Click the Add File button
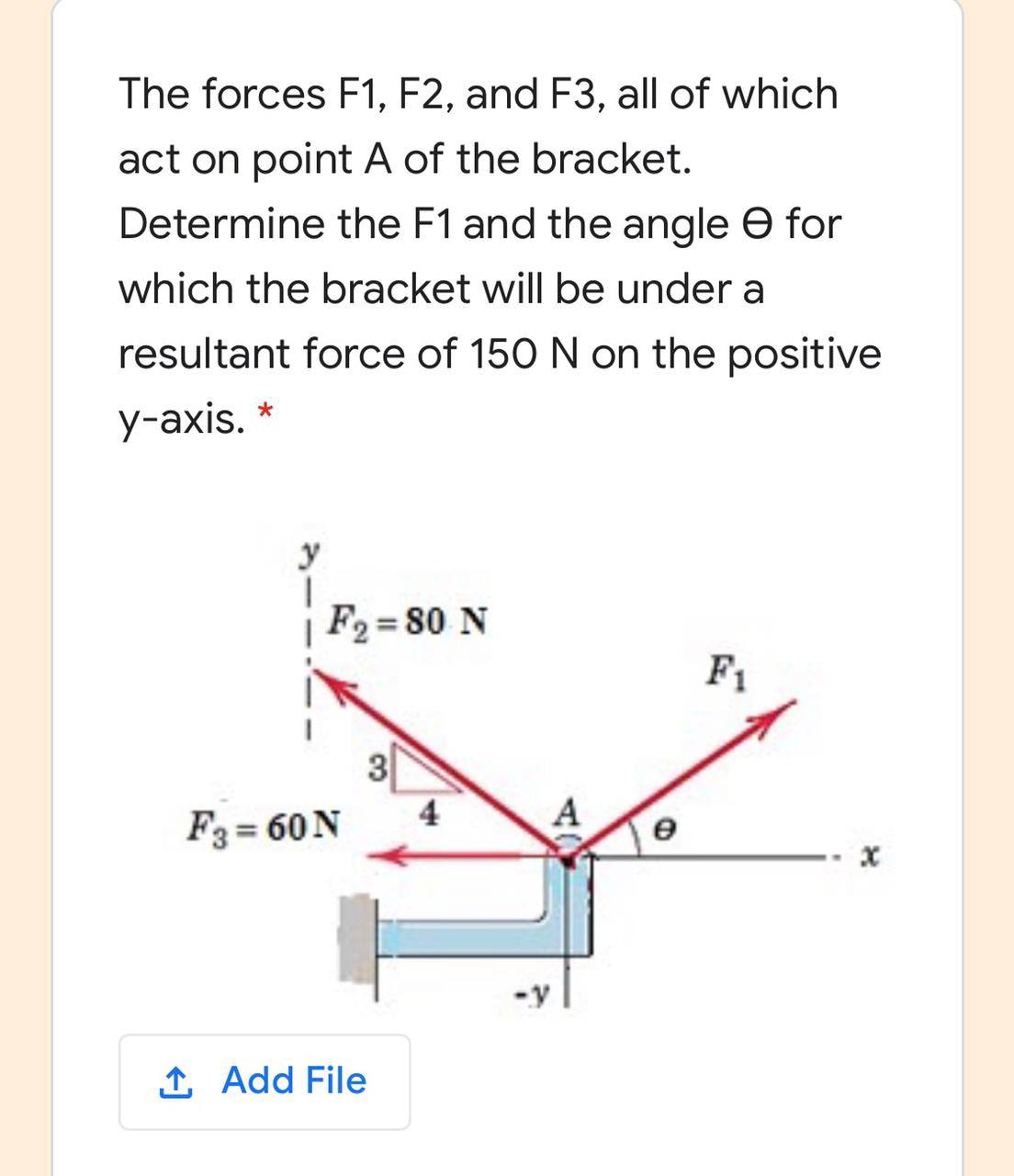The image size is (1014, 1176). coord(265,1081)
